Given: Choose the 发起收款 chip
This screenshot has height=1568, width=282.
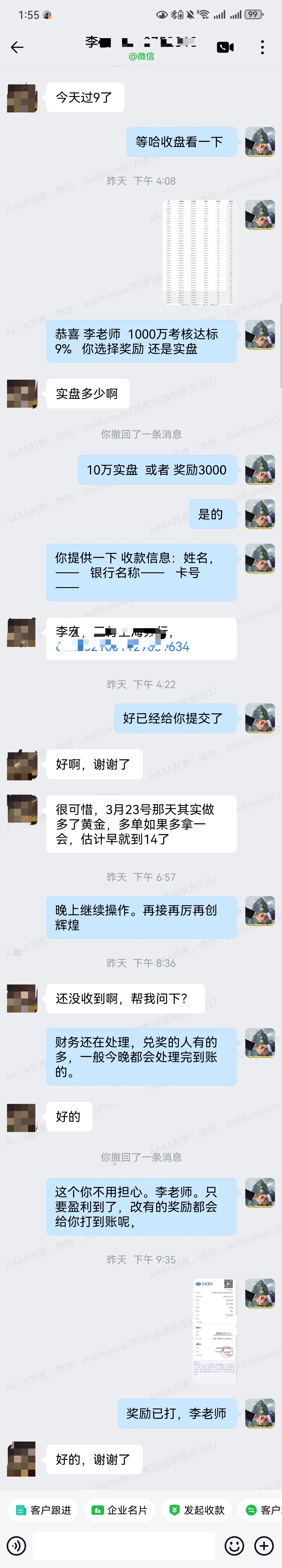Looking at the screenshot, I should (197, 1510).
